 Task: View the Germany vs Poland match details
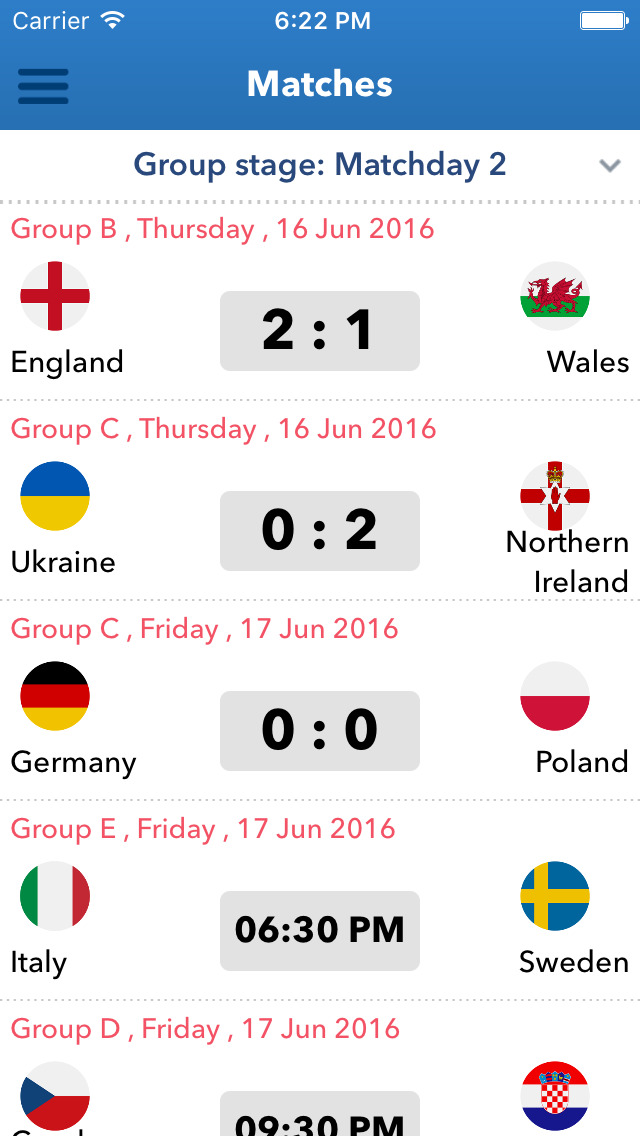click(x=319, y=731)
